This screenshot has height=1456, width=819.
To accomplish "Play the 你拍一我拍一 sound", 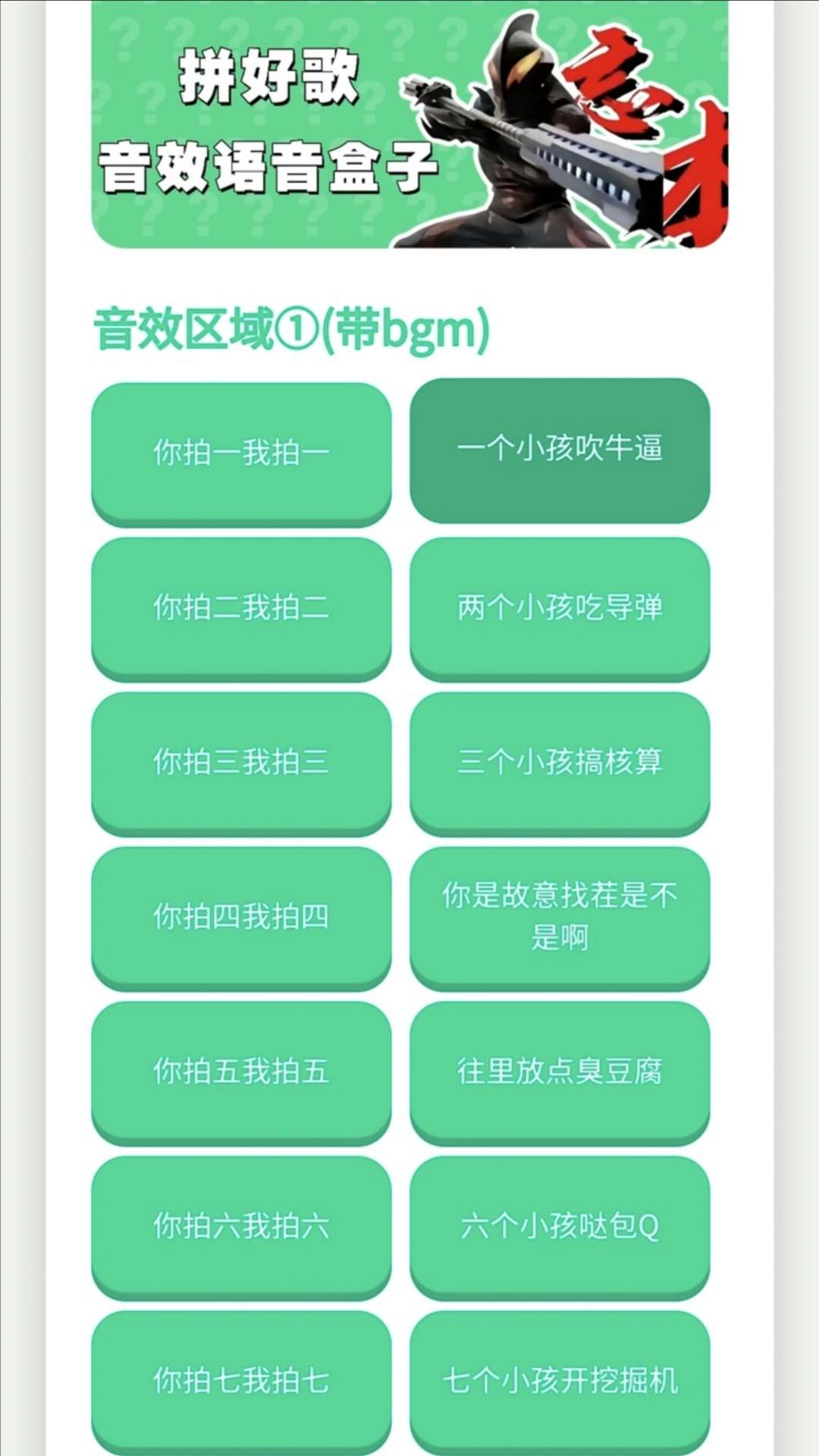I will [241, 452].
